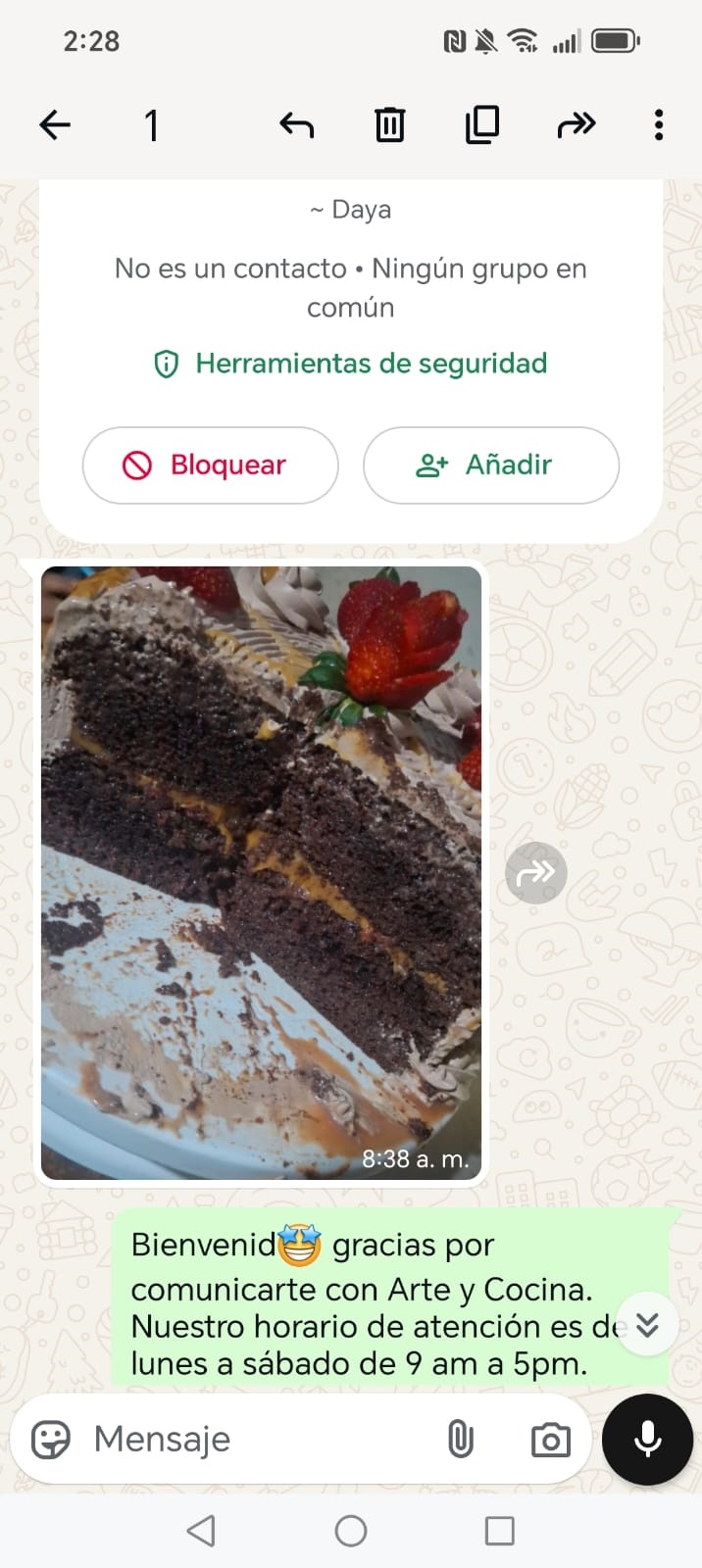The height and width of the screenshot is (1568, 702).
Task: Forward the selected message from the toolbar
Action: pos(576,124)
